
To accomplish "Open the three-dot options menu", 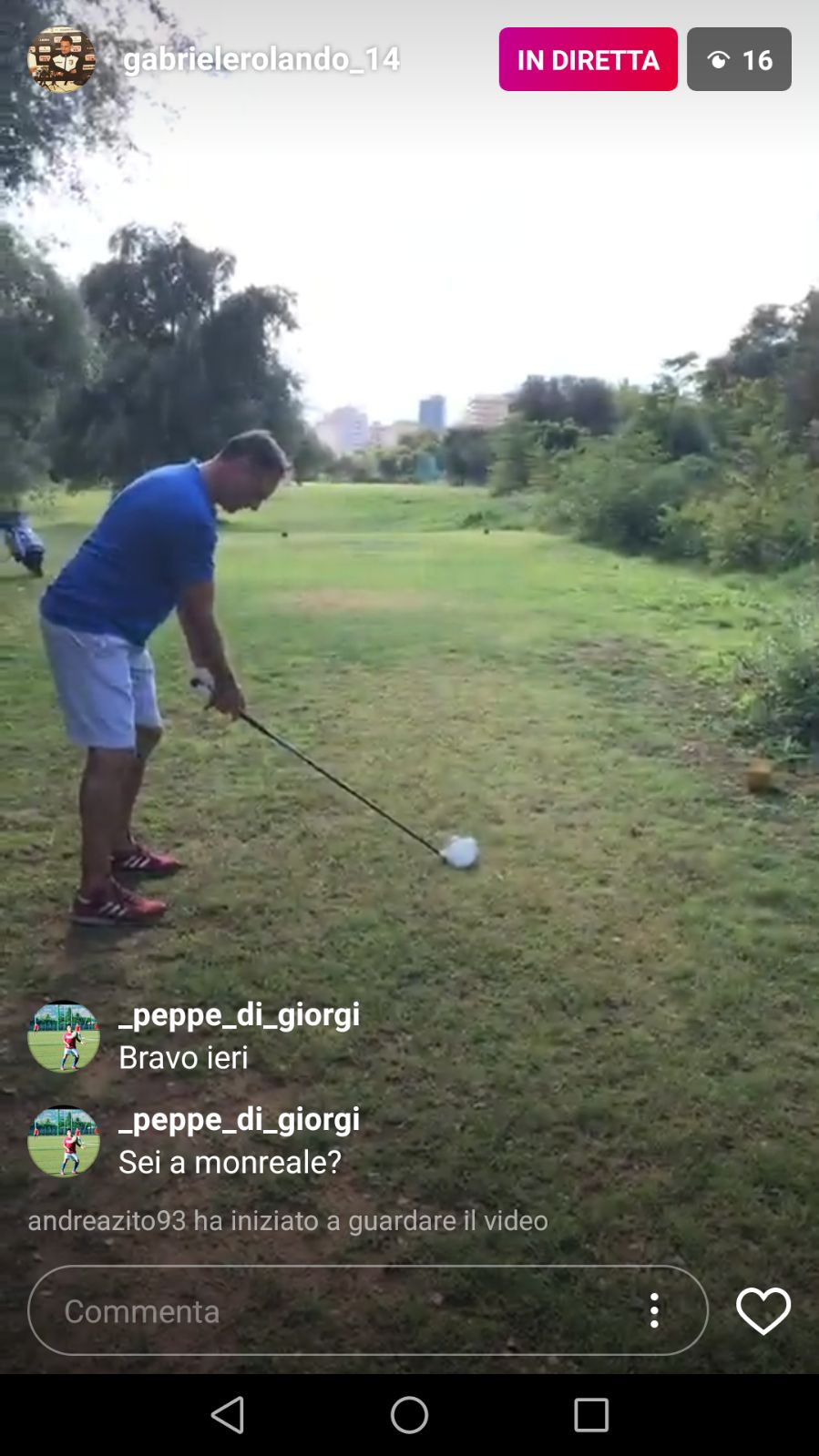I will pyautogui.click(x=654, y=1310).
